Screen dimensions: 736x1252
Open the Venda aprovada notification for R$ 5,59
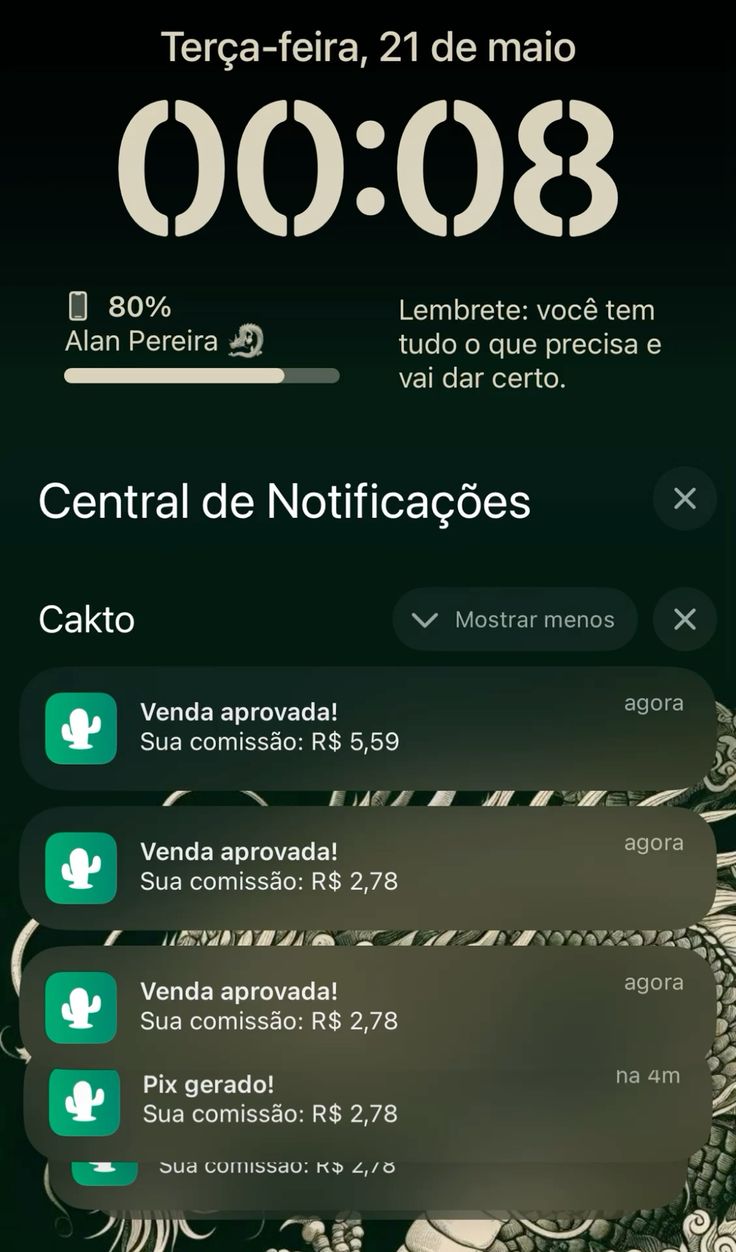[367, 727]
